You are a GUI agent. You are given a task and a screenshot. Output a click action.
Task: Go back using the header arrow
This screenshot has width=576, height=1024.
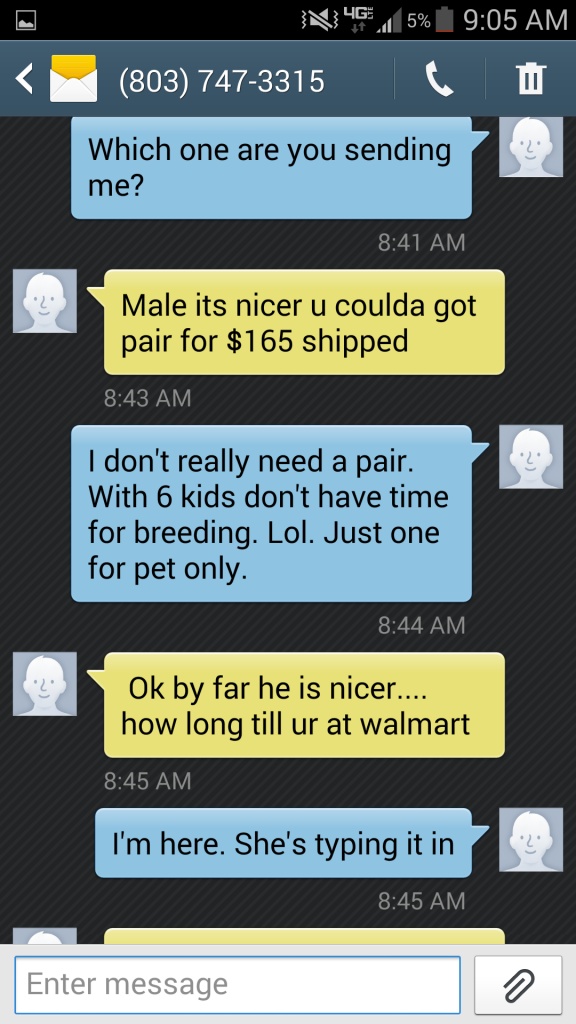[24, 79]
